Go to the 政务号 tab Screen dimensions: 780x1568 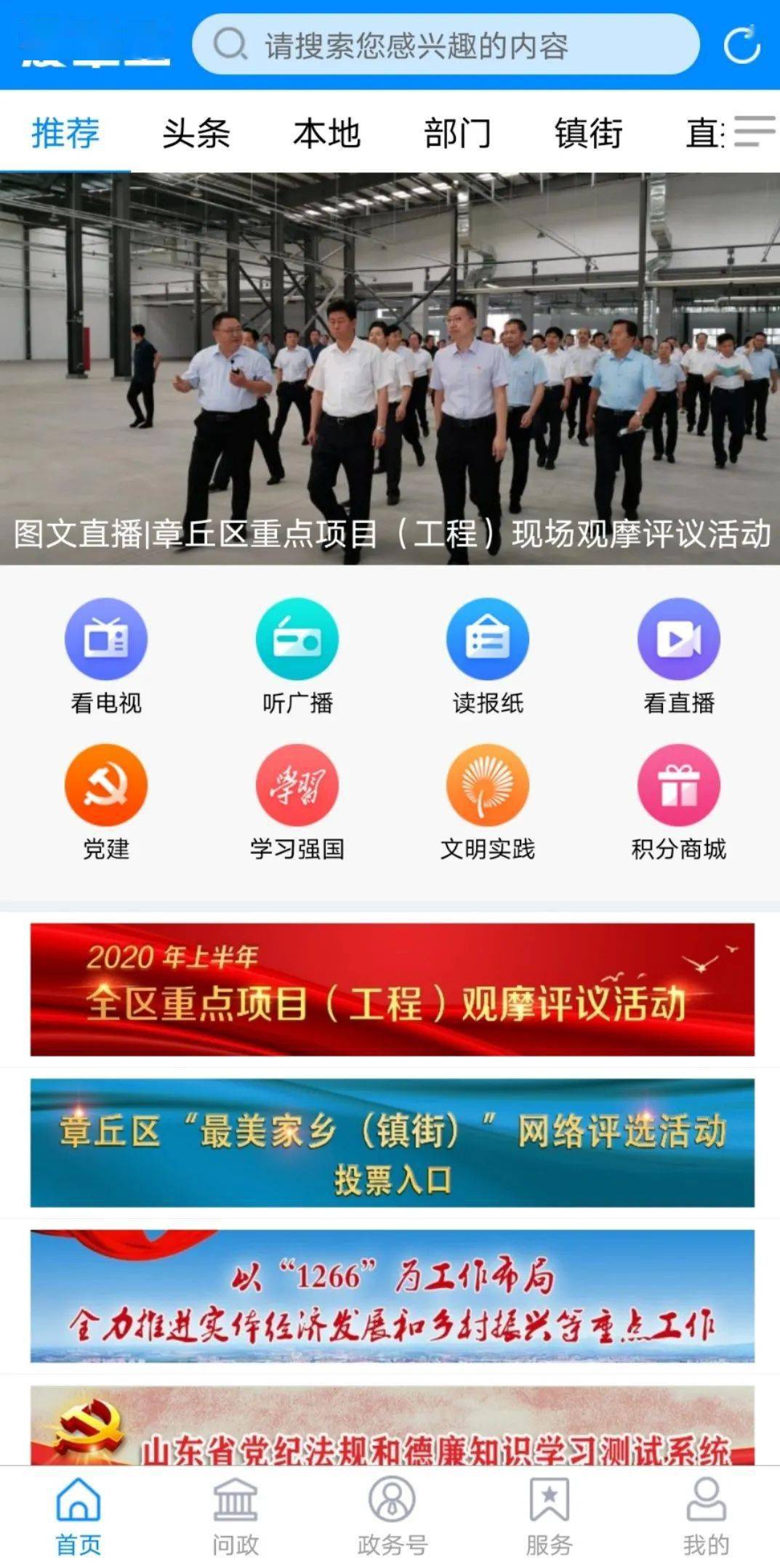pos(392,1516)
